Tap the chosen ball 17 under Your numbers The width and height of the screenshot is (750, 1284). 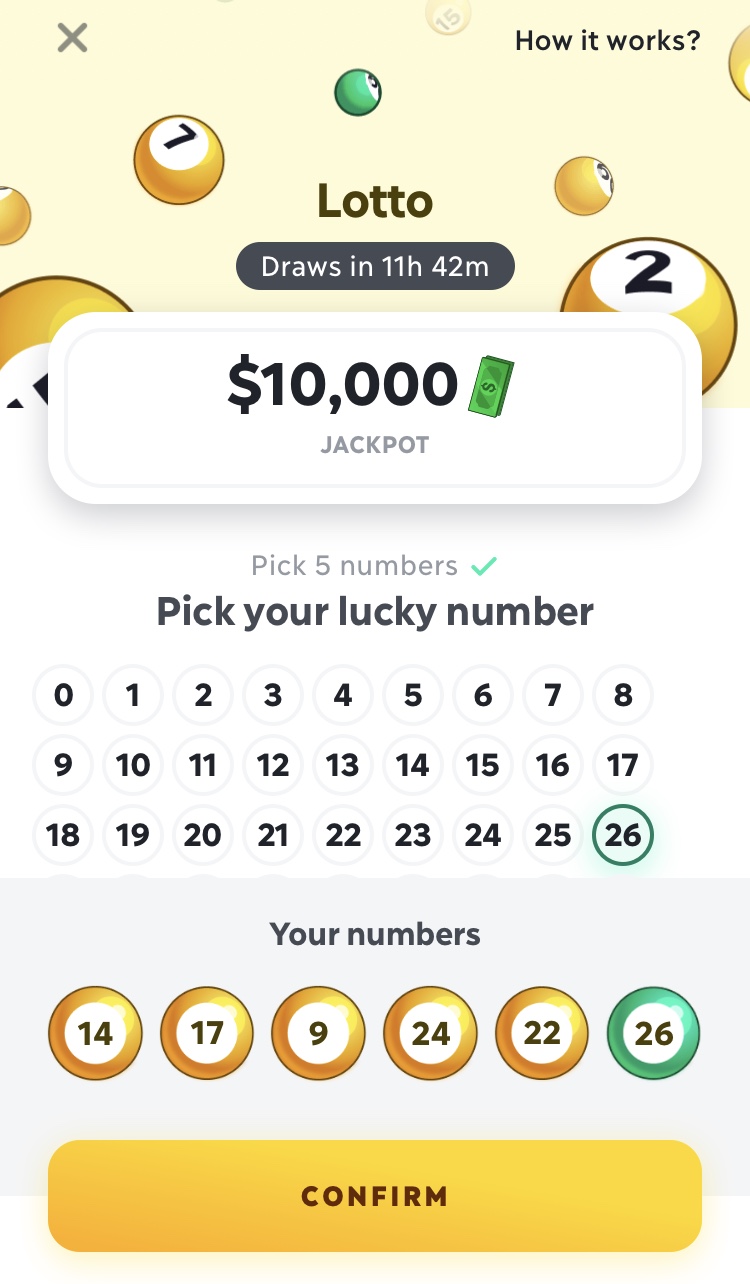coord(207,1033)
